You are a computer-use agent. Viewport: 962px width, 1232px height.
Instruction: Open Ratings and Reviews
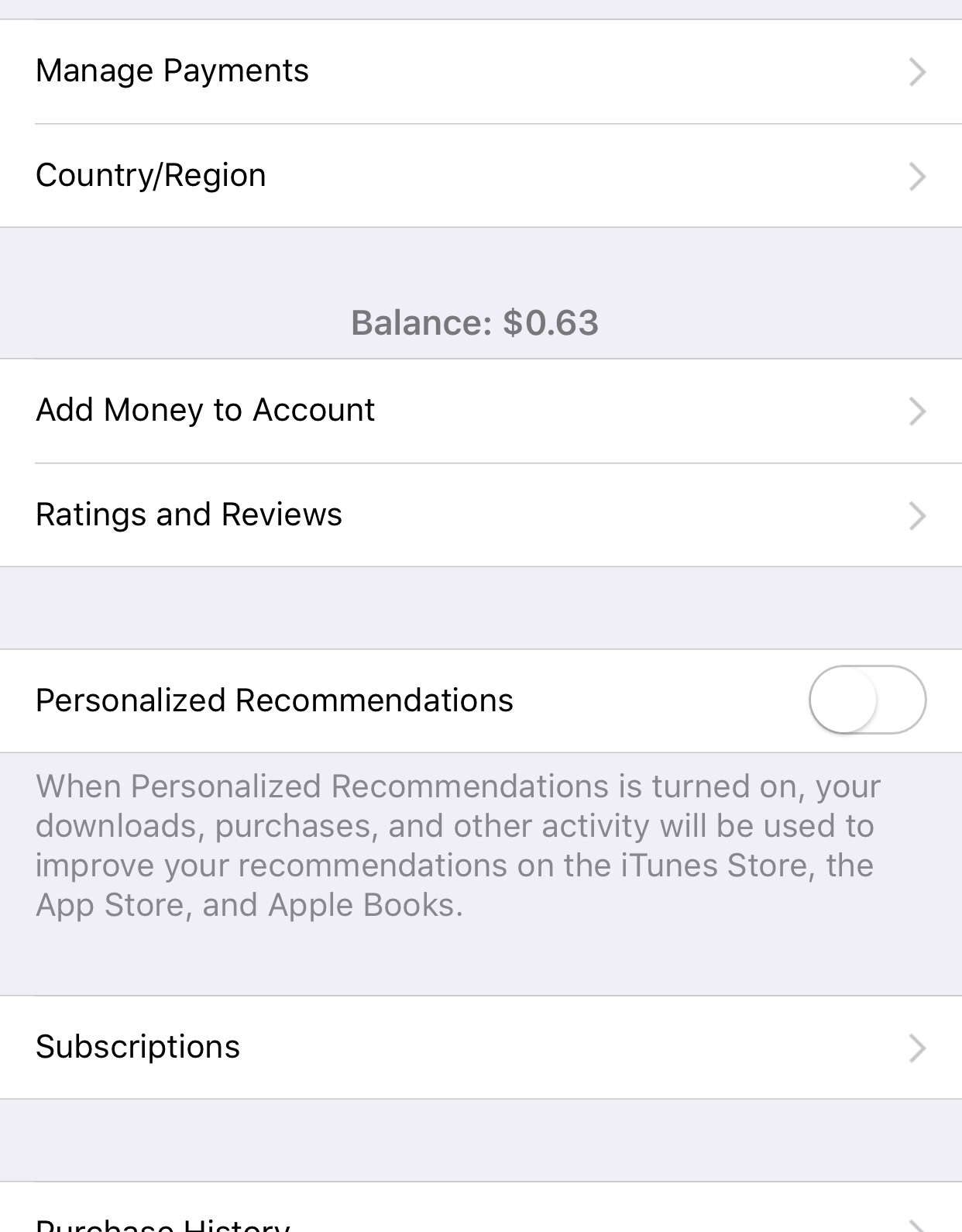[480, 515]
